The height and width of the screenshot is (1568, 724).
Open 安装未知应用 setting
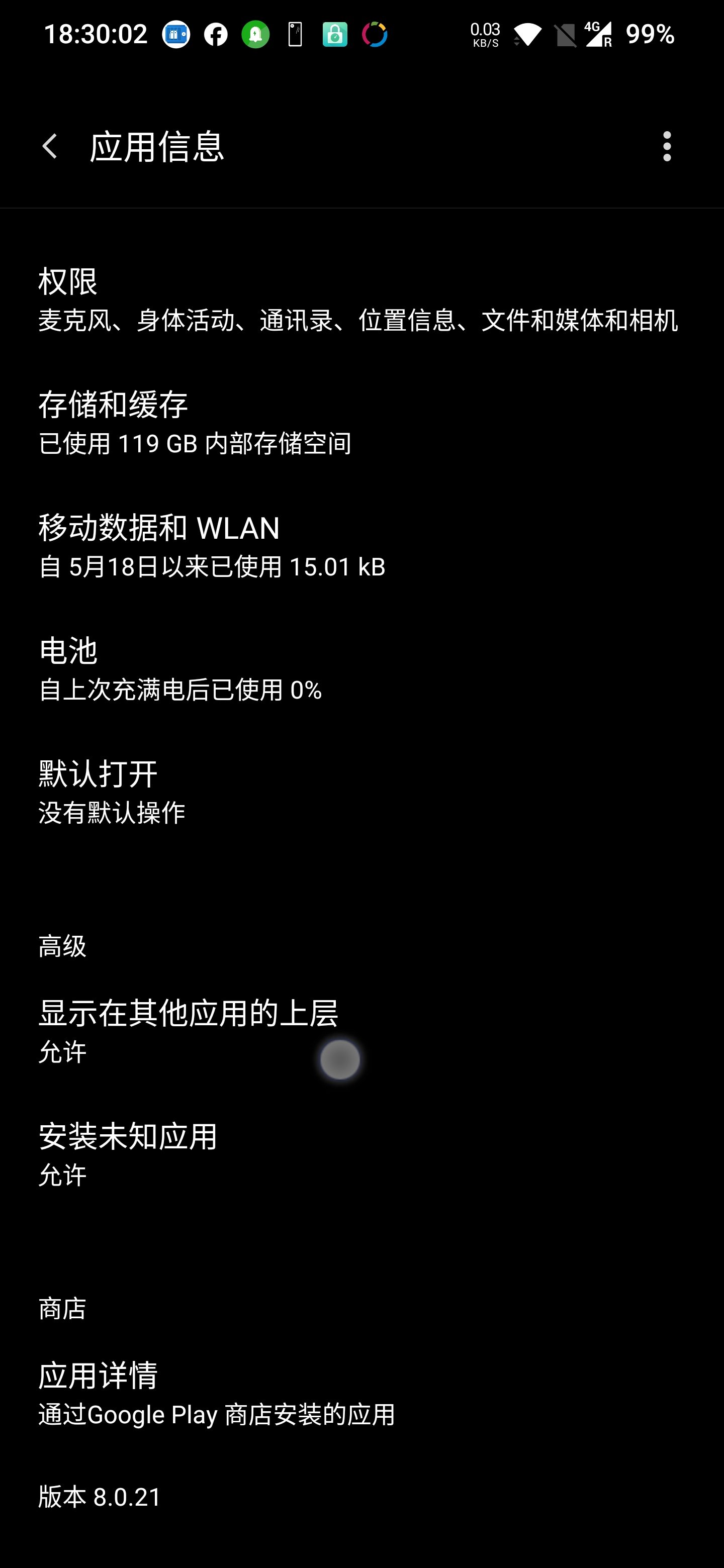[x=361, y=1154]
